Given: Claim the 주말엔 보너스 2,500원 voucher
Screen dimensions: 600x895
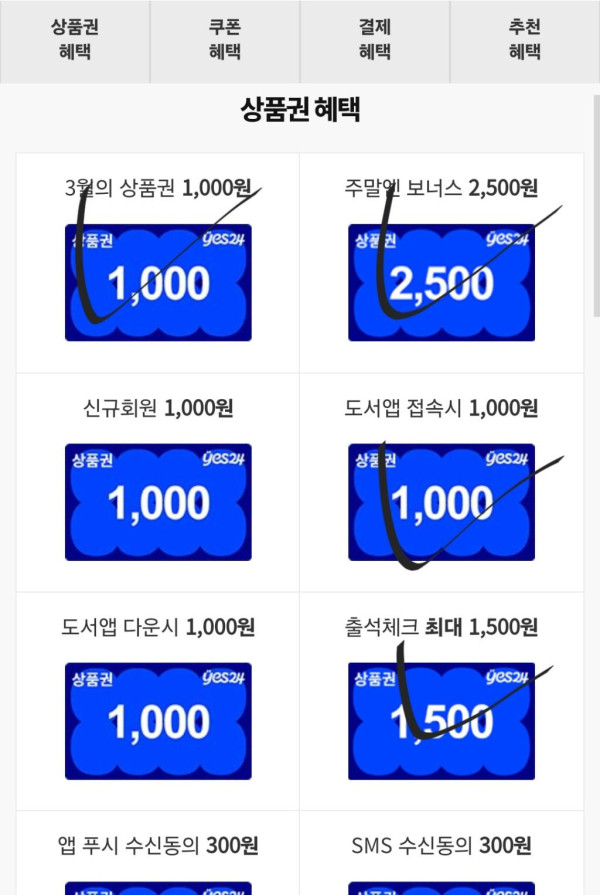Looking at the screenshot, I should coord(441,282).
